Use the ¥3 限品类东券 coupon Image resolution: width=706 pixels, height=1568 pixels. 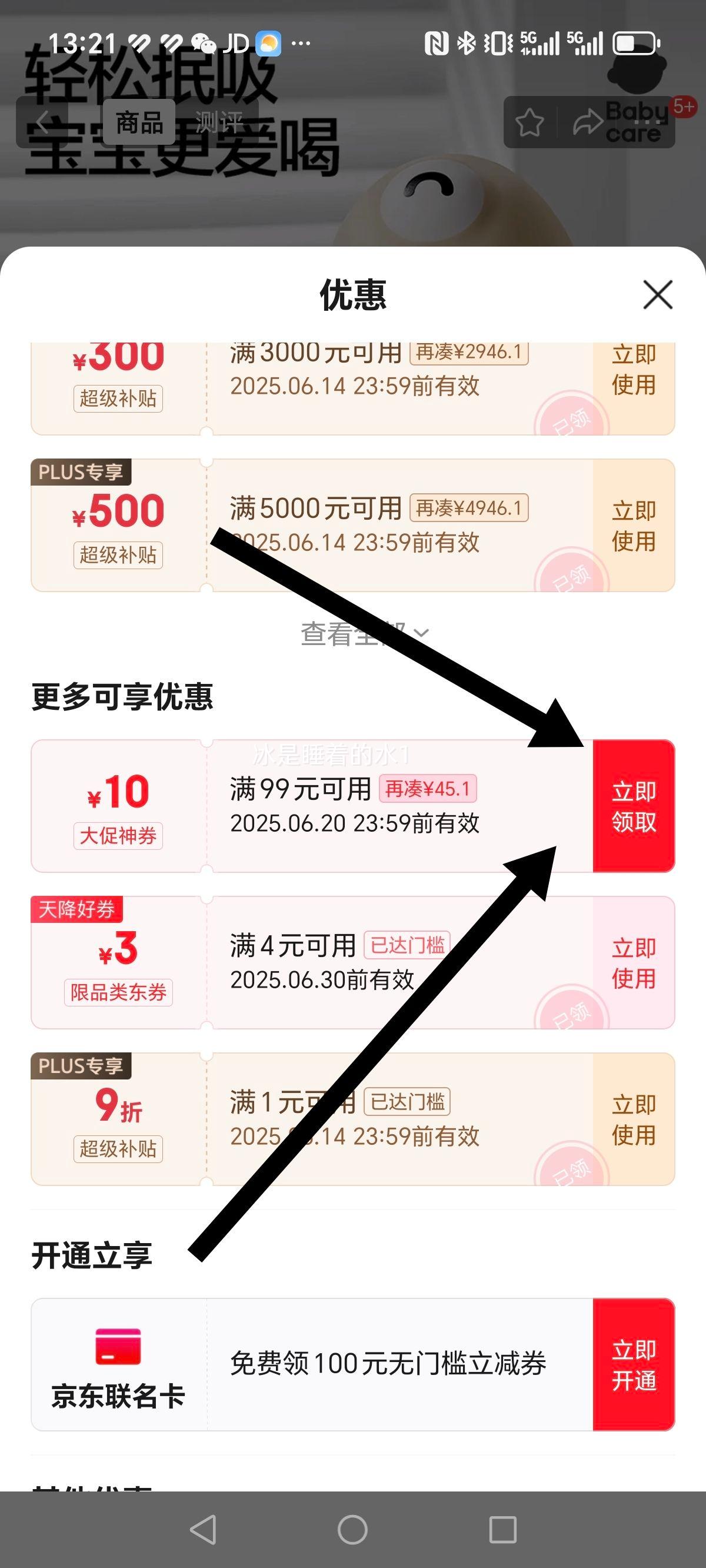(x=634, y=962)
